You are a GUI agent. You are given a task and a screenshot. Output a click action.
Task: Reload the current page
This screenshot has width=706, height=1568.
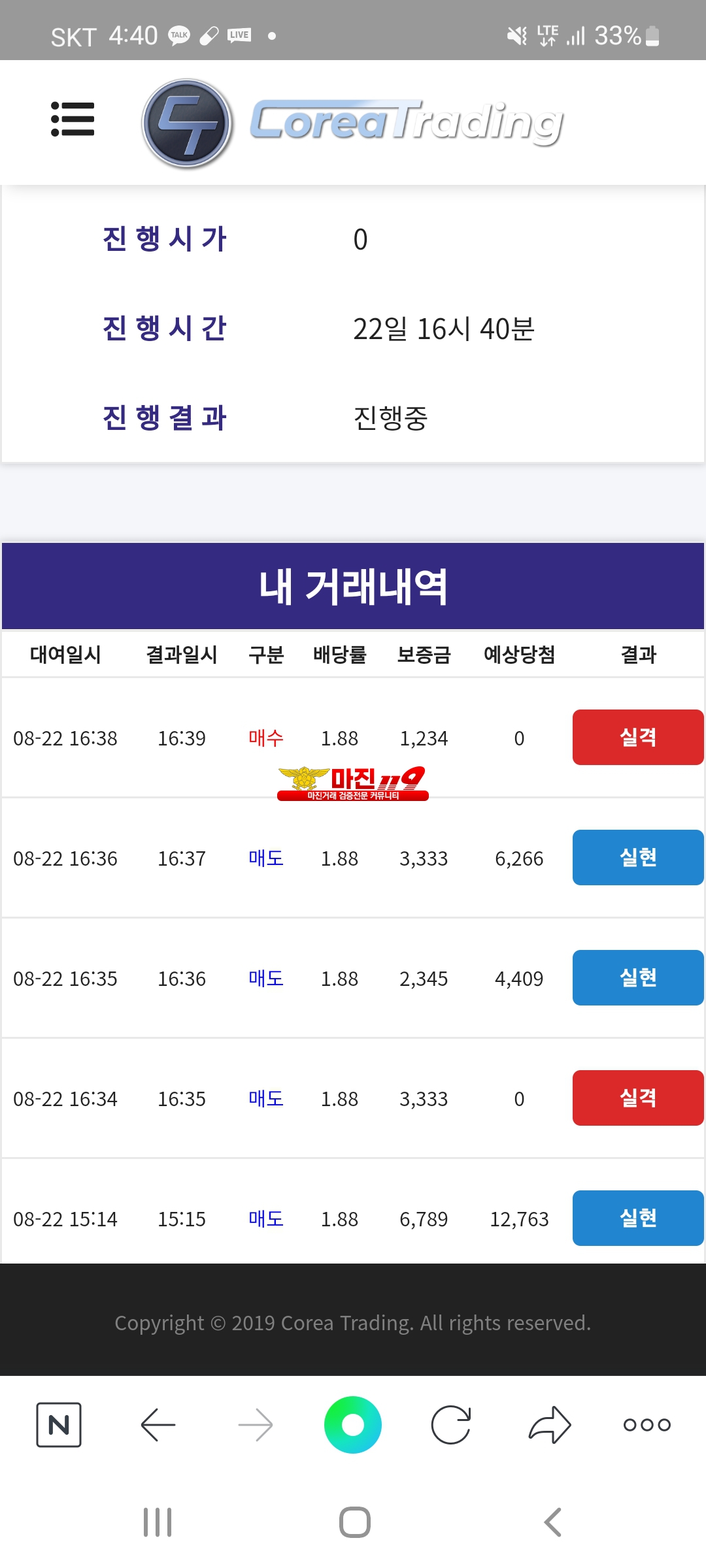[451, 1424]
